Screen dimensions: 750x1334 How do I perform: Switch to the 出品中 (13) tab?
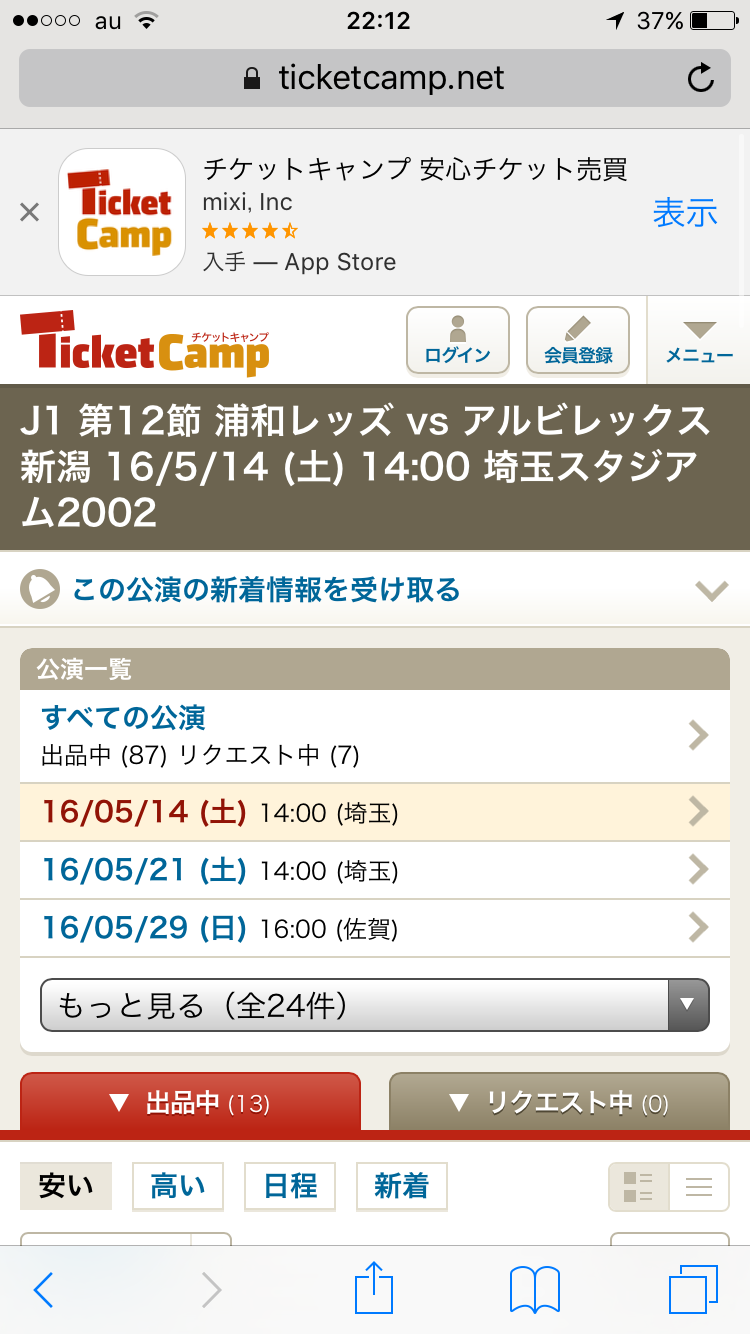[190, 1102]
